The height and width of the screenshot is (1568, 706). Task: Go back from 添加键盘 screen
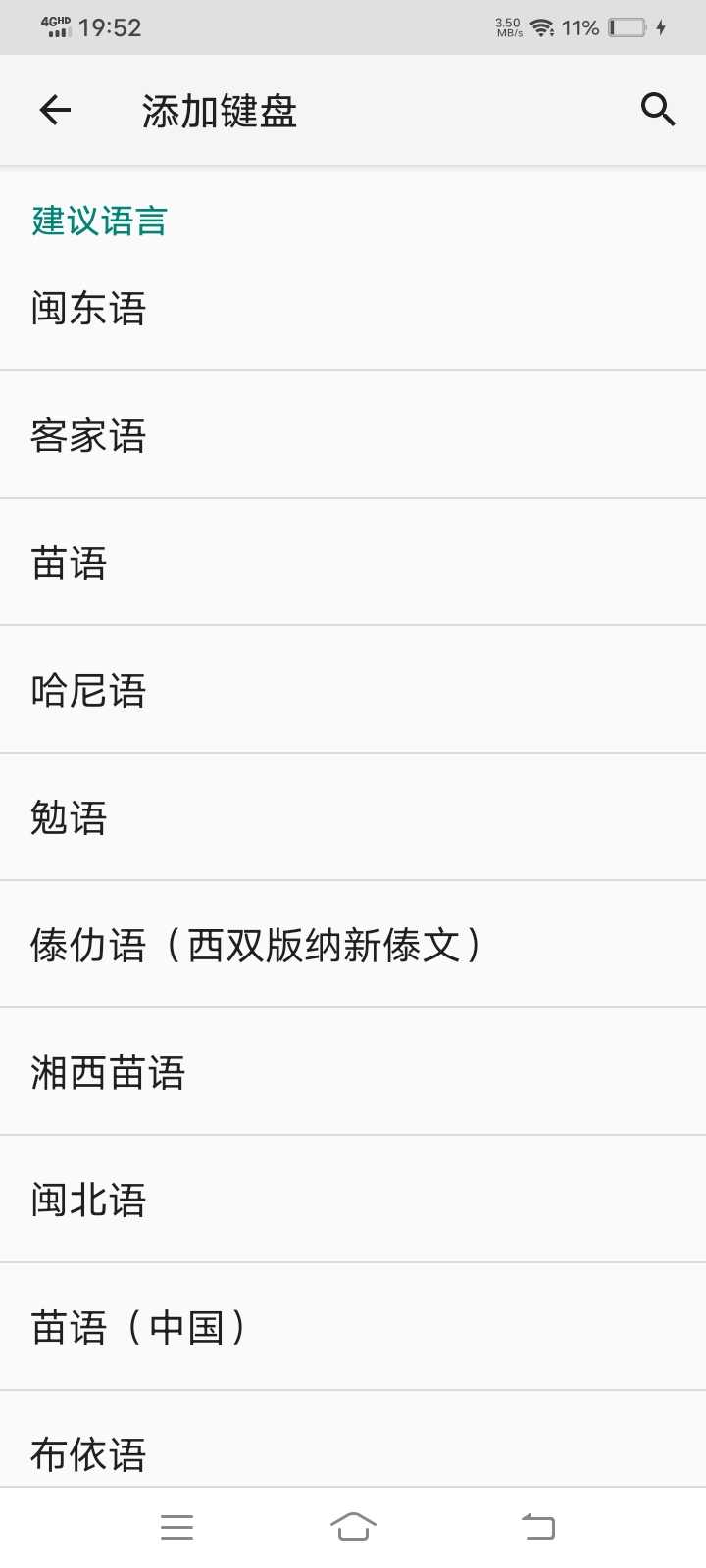click(55, 110)
